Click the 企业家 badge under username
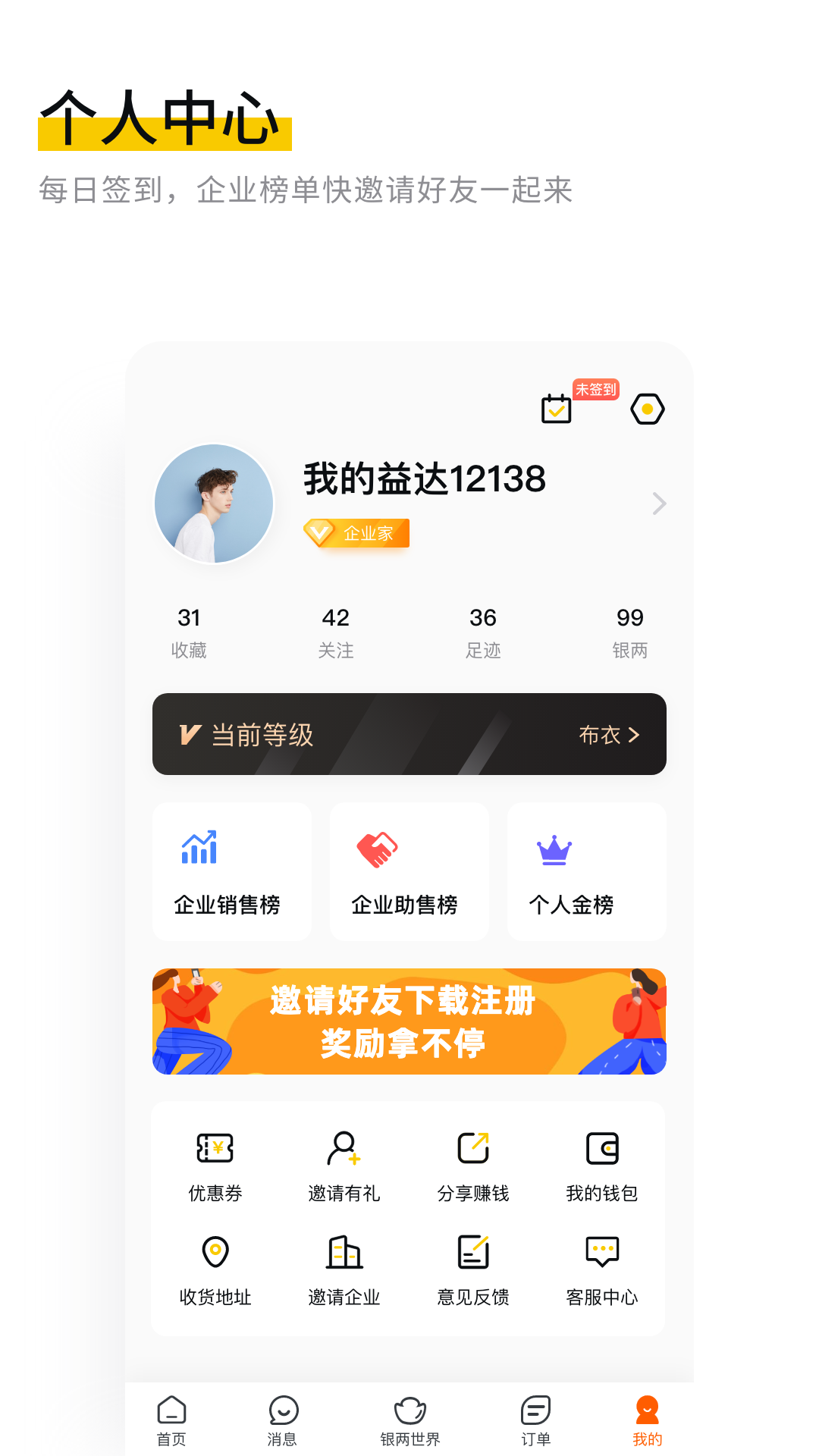Screen dimensions: 819x1456 click(x=357, y=533)
